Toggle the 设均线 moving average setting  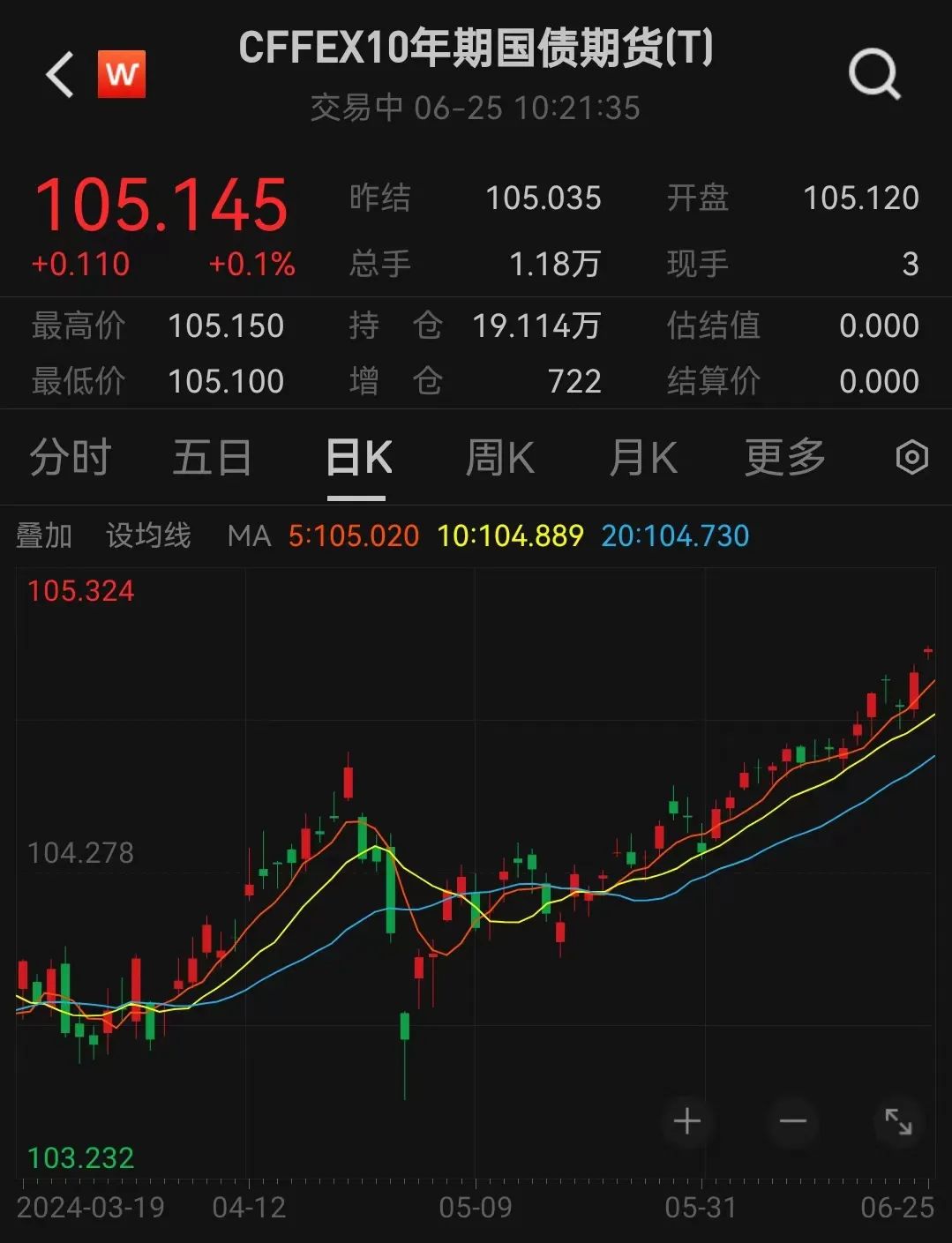148,535
